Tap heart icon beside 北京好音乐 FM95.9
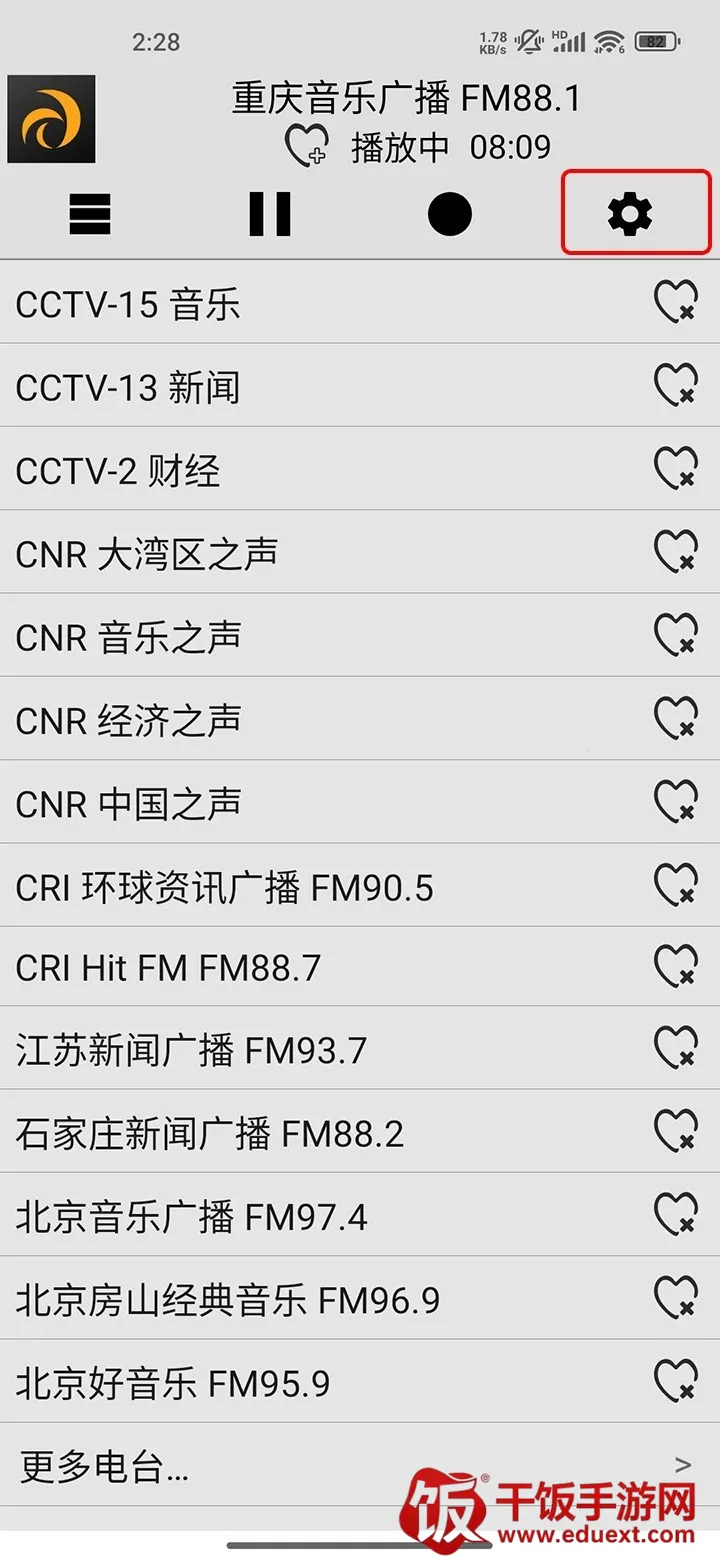 (675, 1381)
